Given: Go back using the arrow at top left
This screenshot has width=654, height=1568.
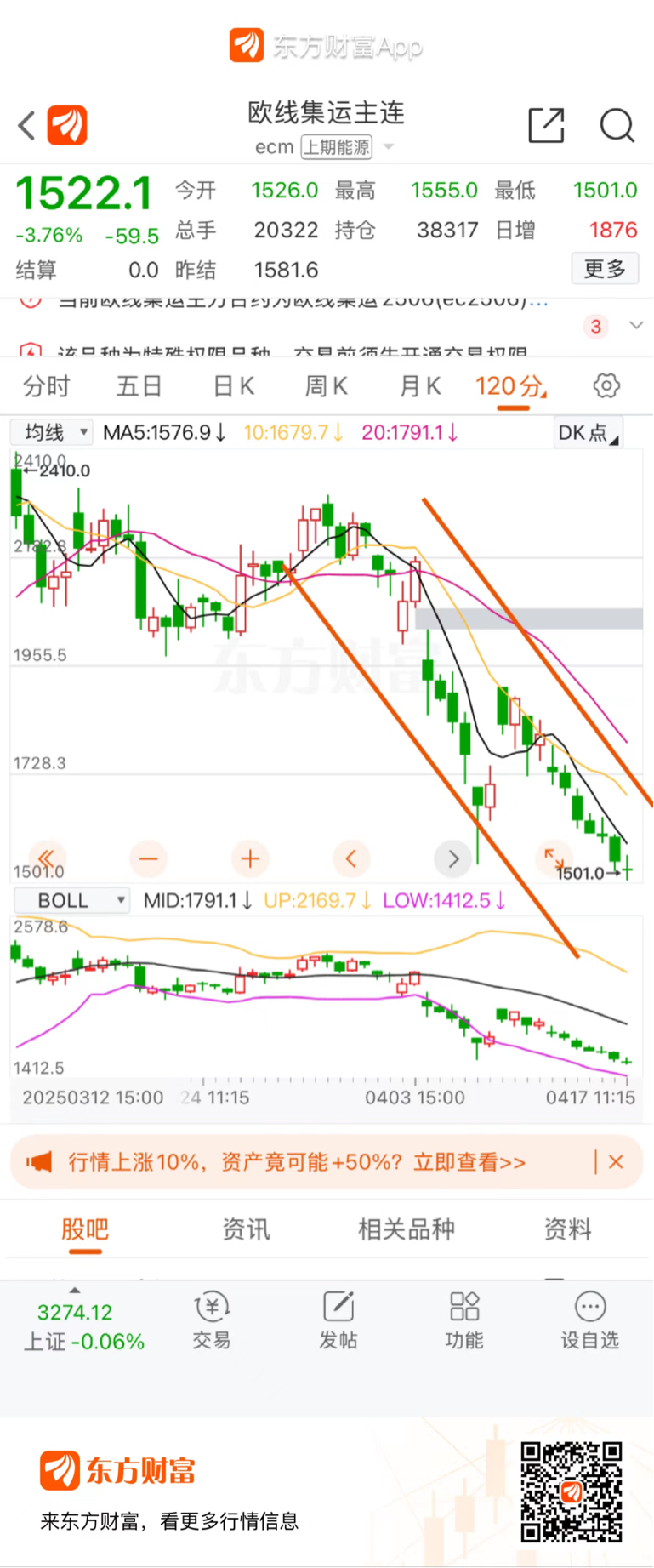Looking at the screenshot, I should pos(26,126).
